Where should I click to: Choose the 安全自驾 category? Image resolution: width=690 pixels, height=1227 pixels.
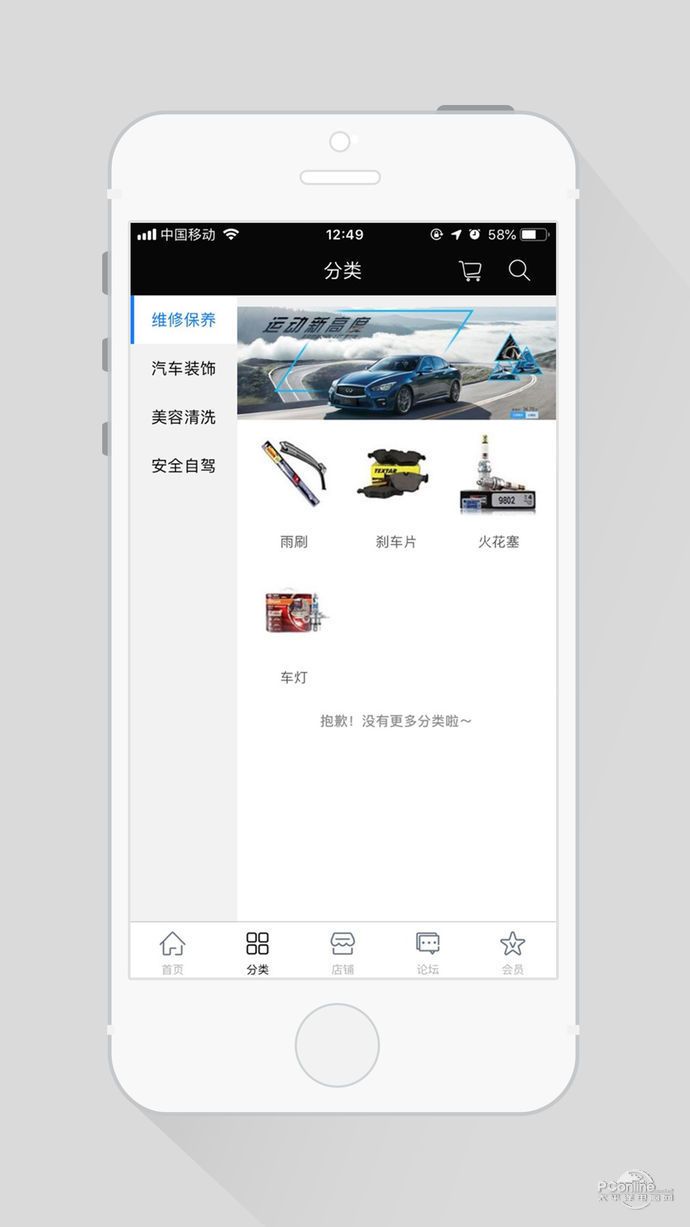click(x=184, y=466)
